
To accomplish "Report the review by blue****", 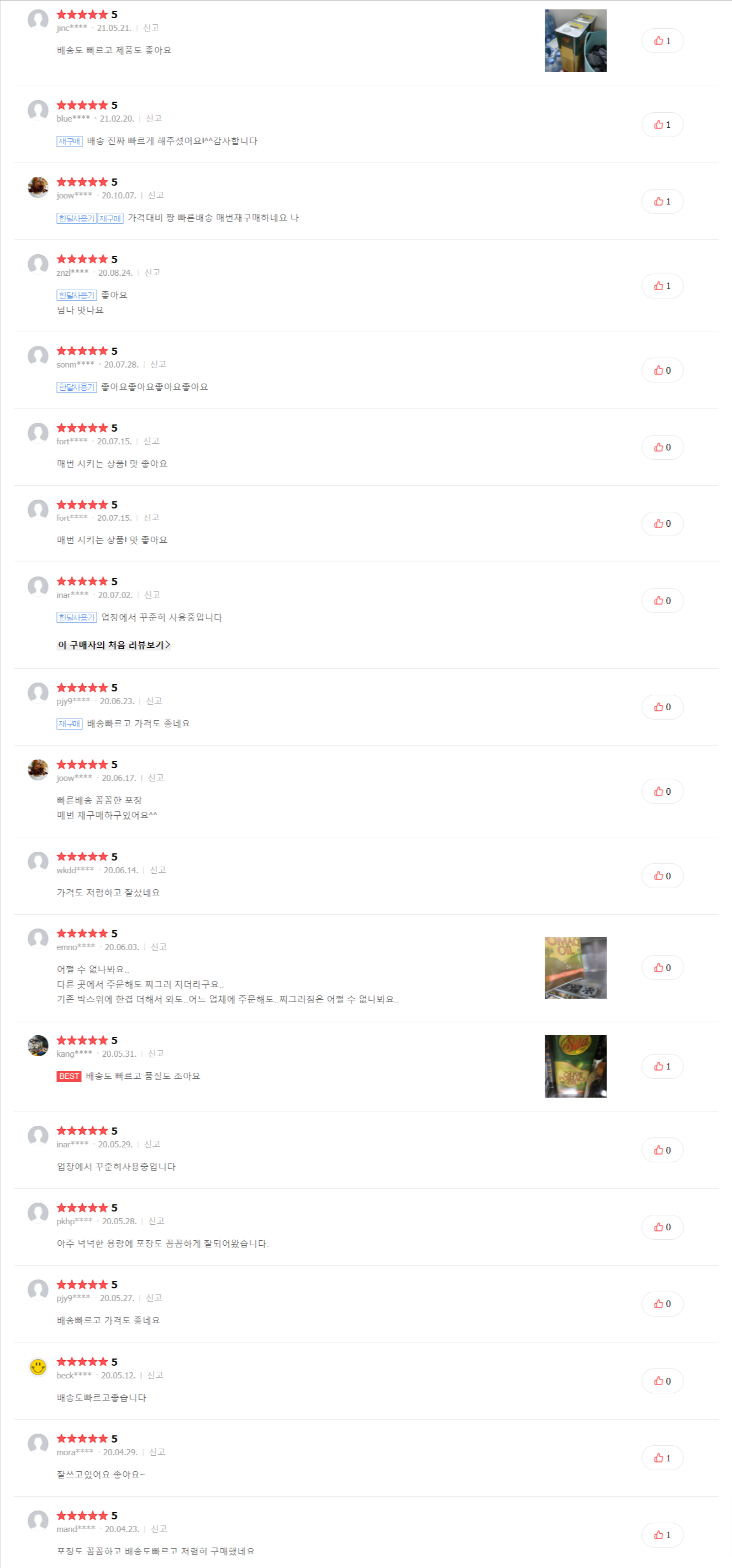I will pyautogui.click(x=154, y=119).
